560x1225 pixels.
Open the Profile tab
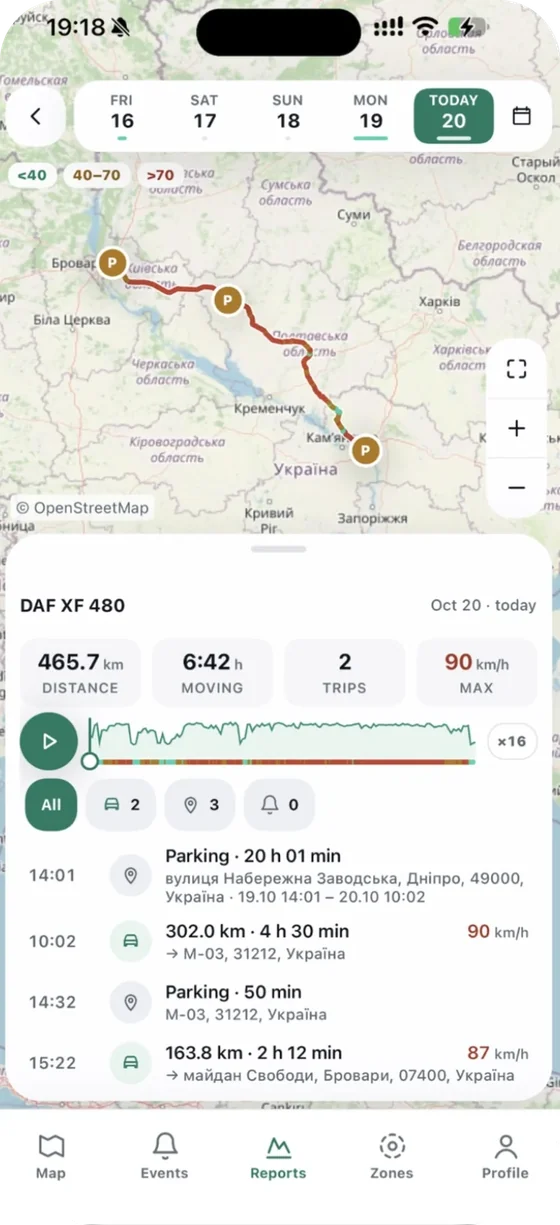(505, 1156)
